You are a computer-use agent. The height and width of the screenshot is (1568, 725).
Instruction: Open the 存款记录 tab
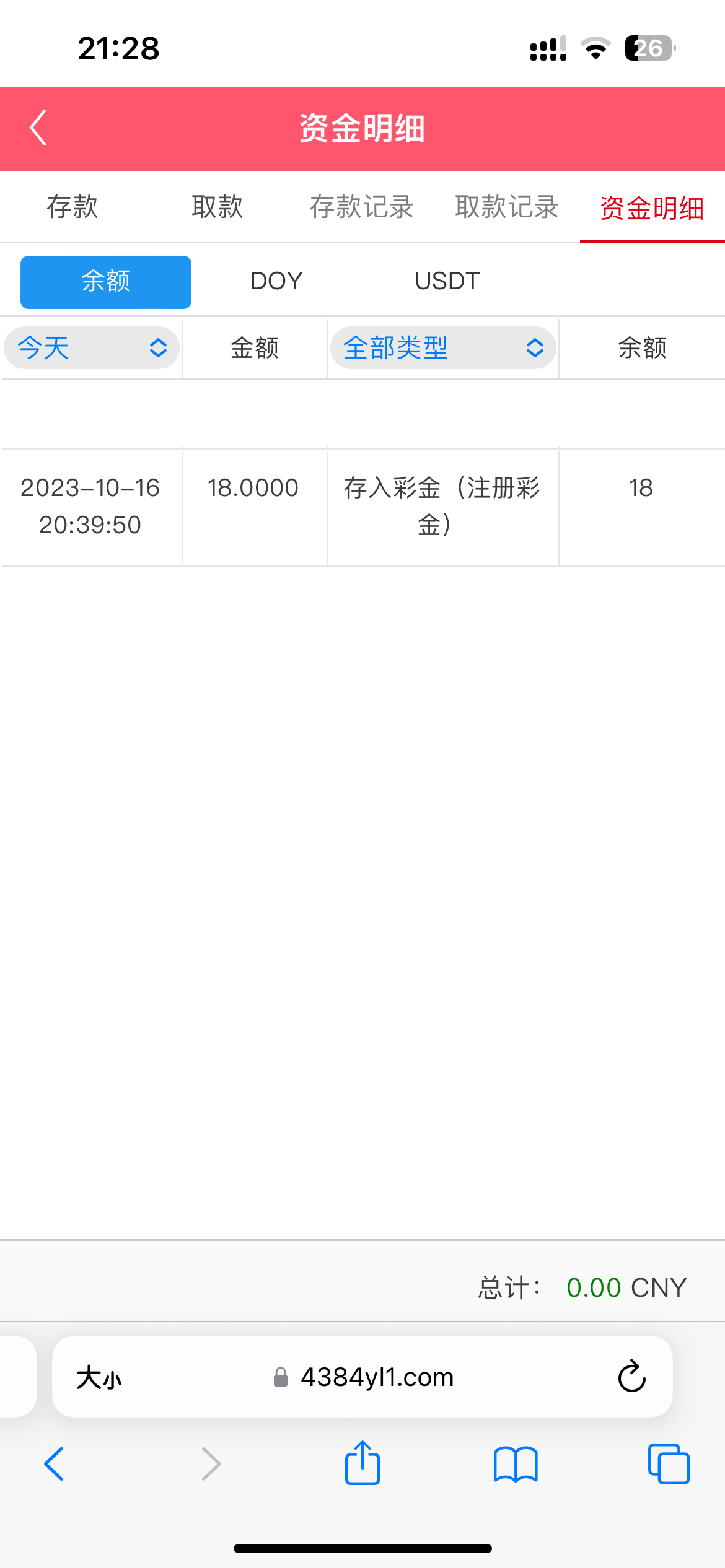[362, 207]
